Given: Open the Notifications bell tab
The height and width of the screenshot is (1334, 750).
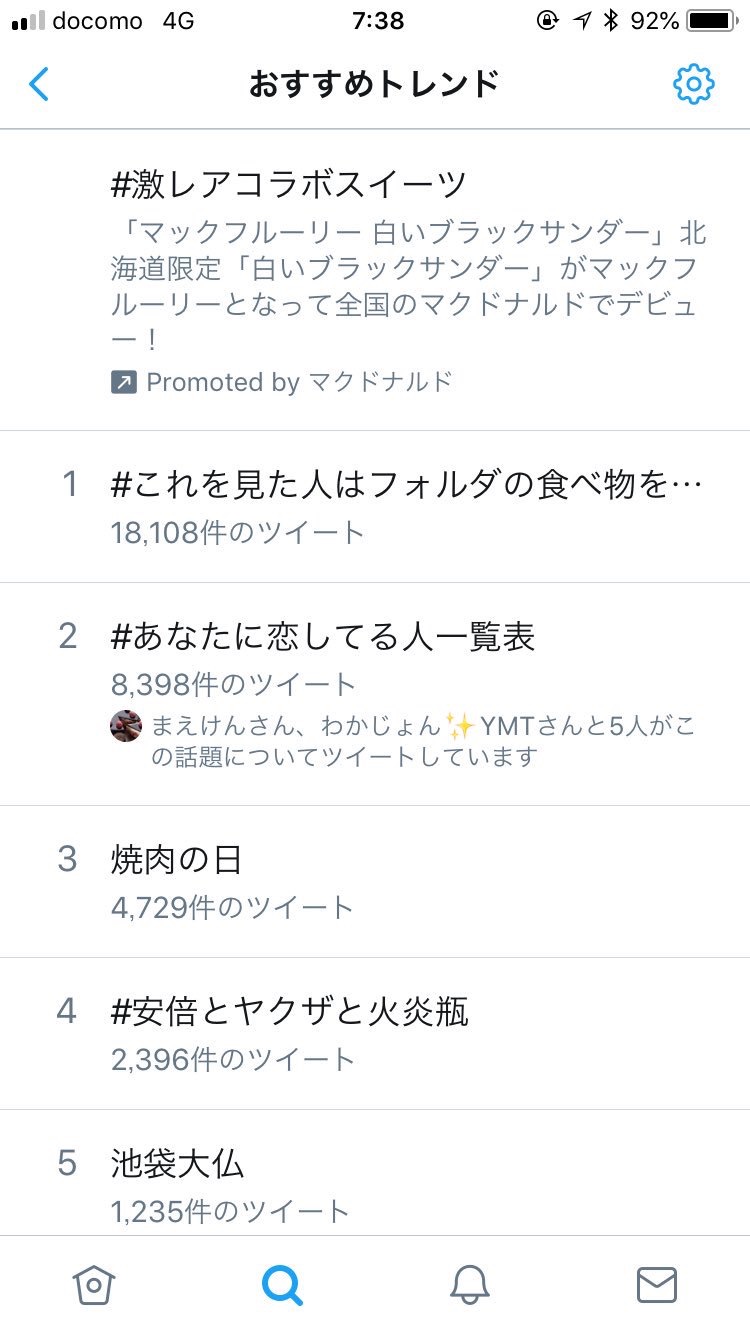Looking at the screenshot, I should (468, 1284).
